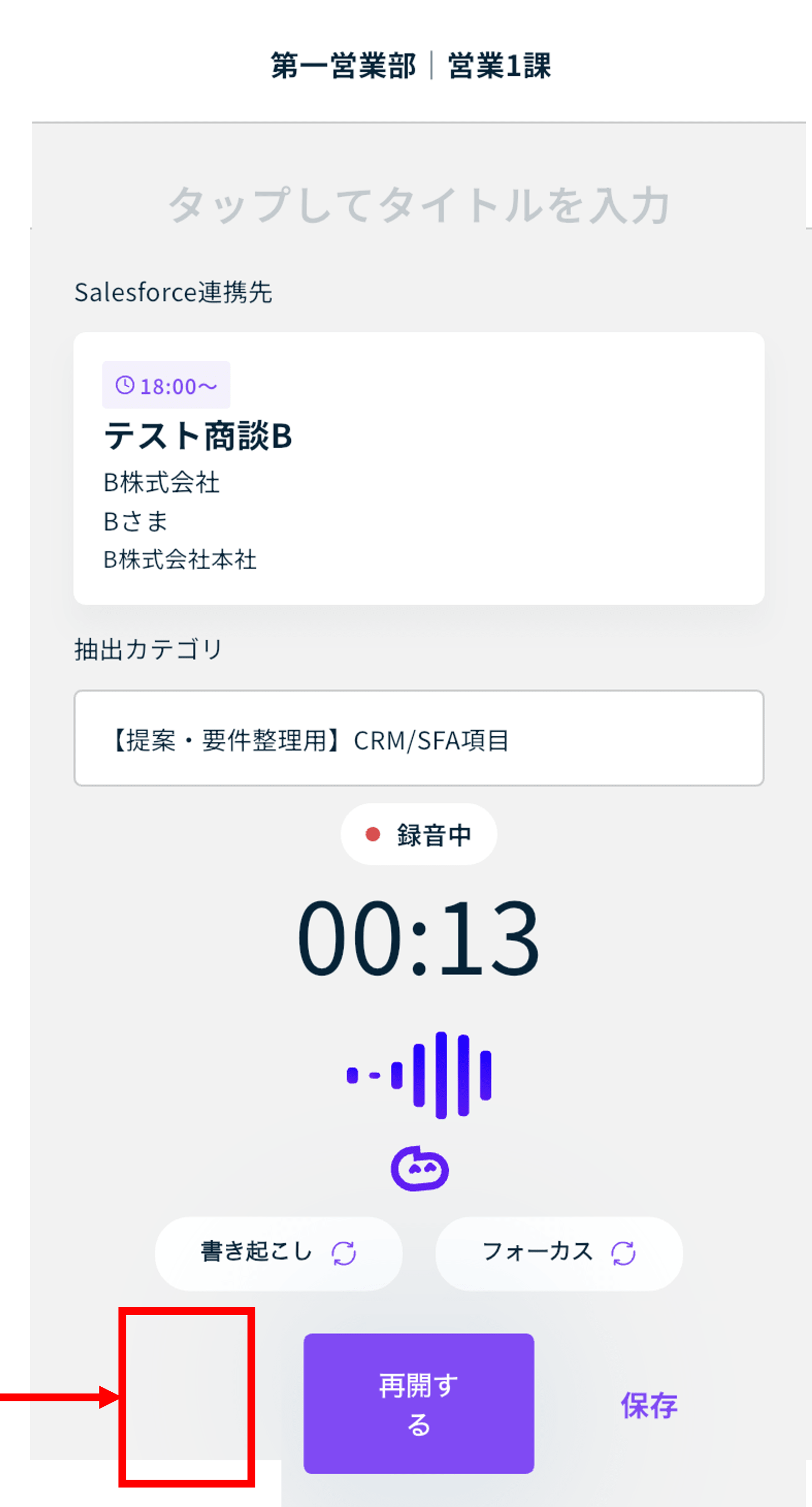Save the recording with 保存
The image size is (812, 1507).
tap(649, 1405)
